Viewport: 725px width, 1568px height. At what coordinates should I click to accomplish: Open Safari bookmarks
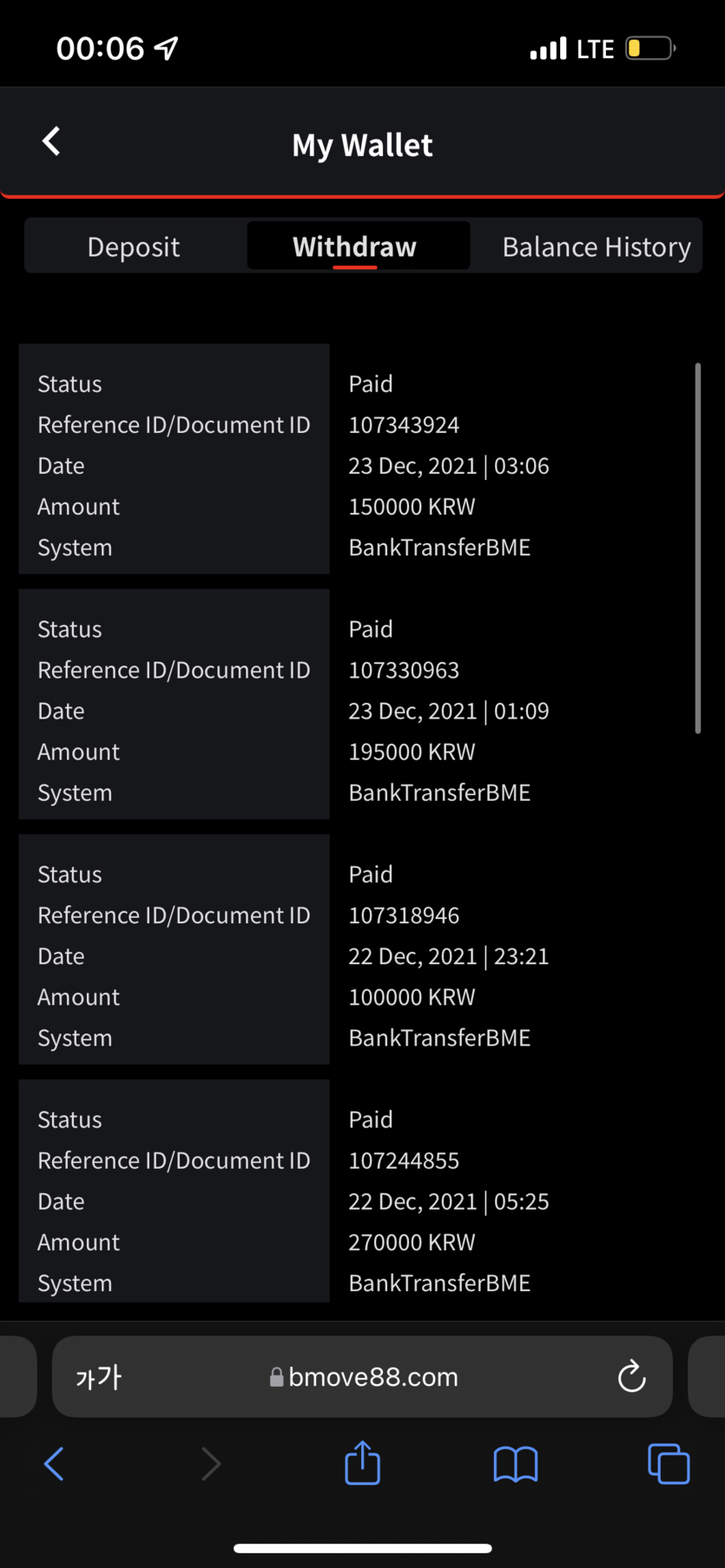pyautogui.click(x=515, y=1465)
